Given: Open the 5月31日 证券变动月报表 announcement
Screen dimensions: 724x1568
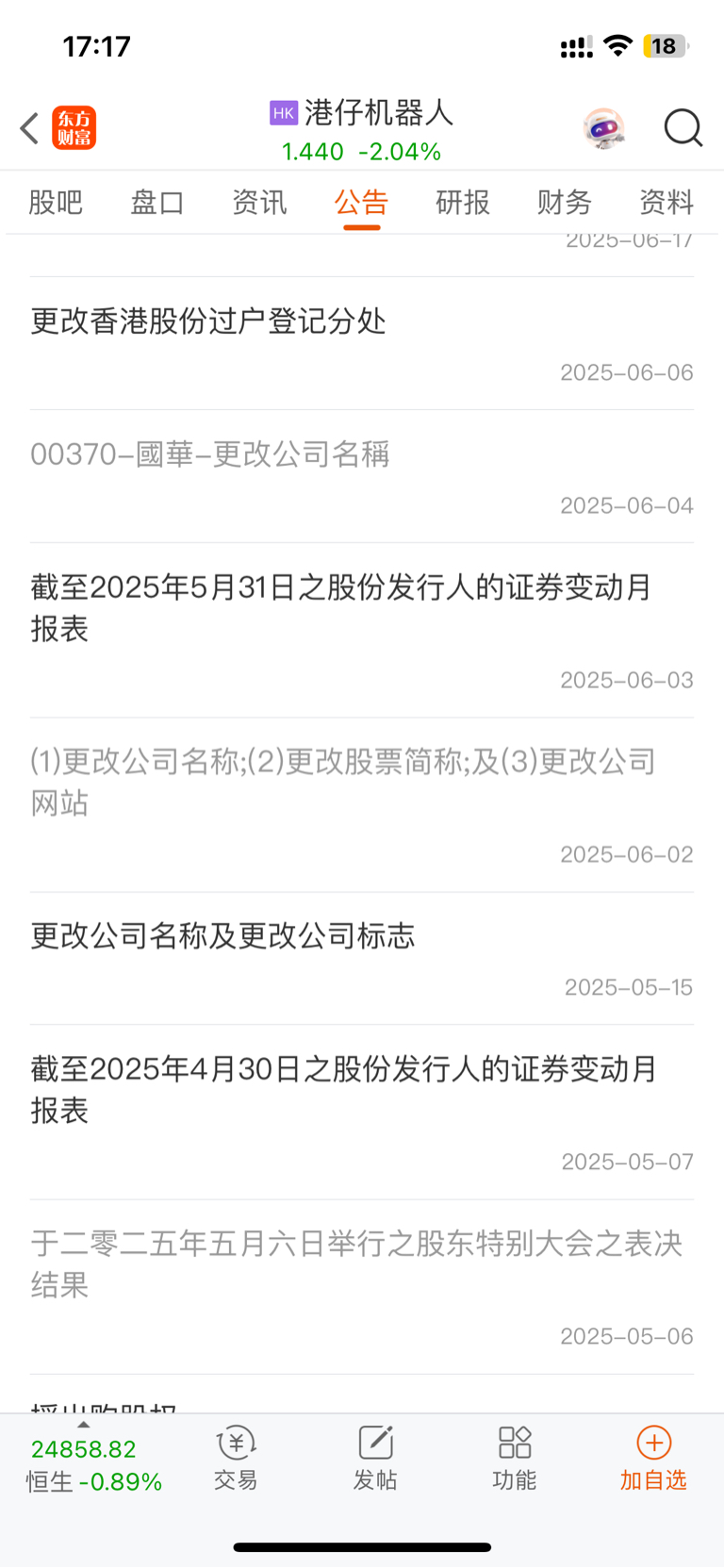Looking at the screenshot, I should tap(362, 630).
